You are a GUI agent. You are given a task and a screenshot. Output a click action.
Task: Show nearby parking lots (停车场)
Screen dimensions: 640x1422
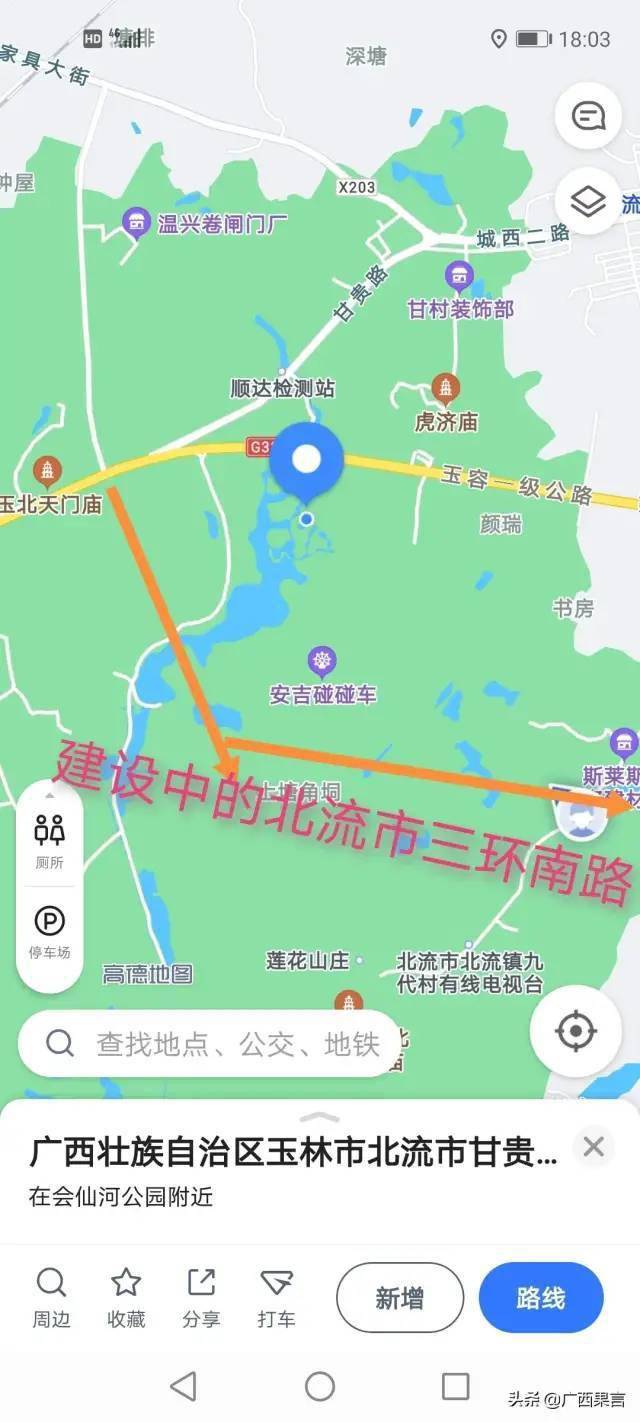point(49,931)
